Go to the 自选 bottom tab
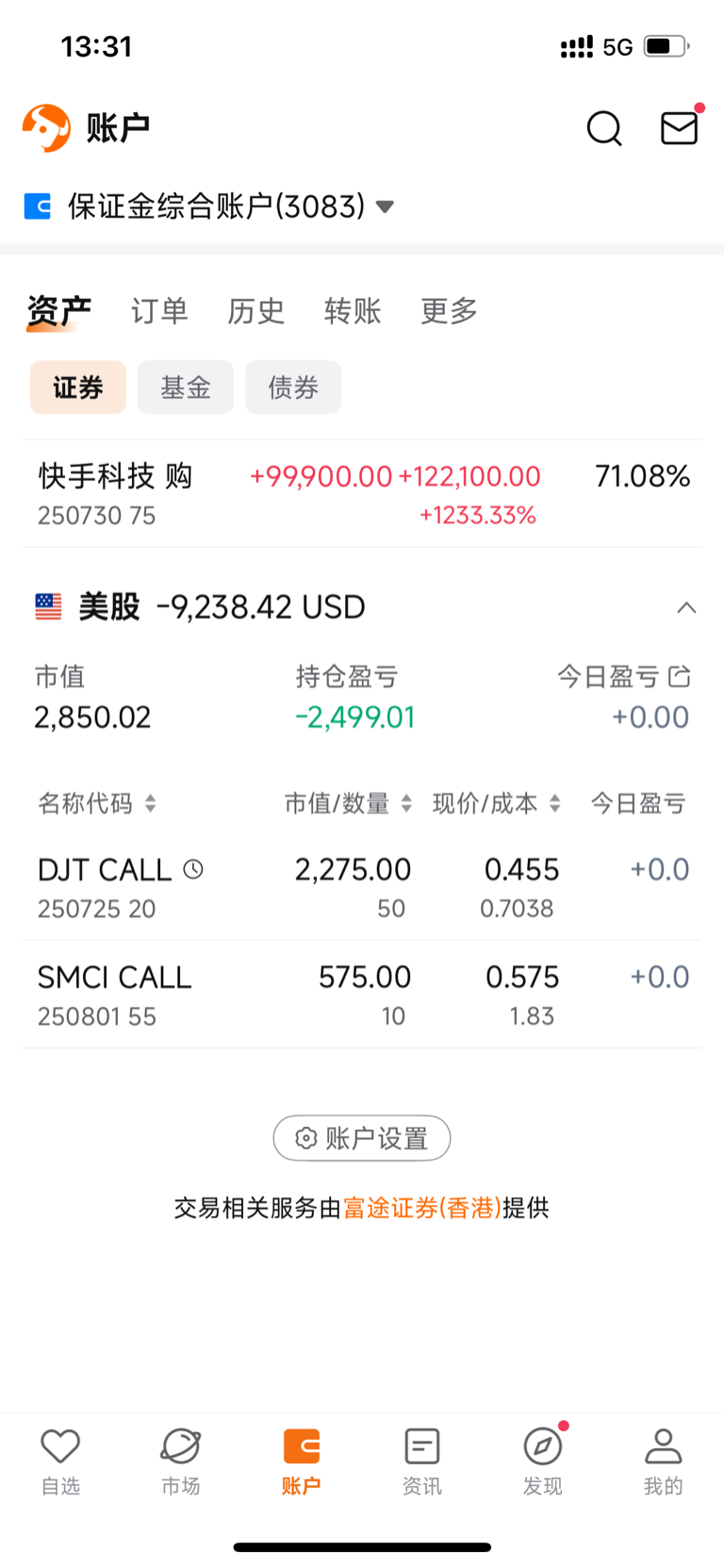Screen dimensions: 724x1568 [60, 1461]
